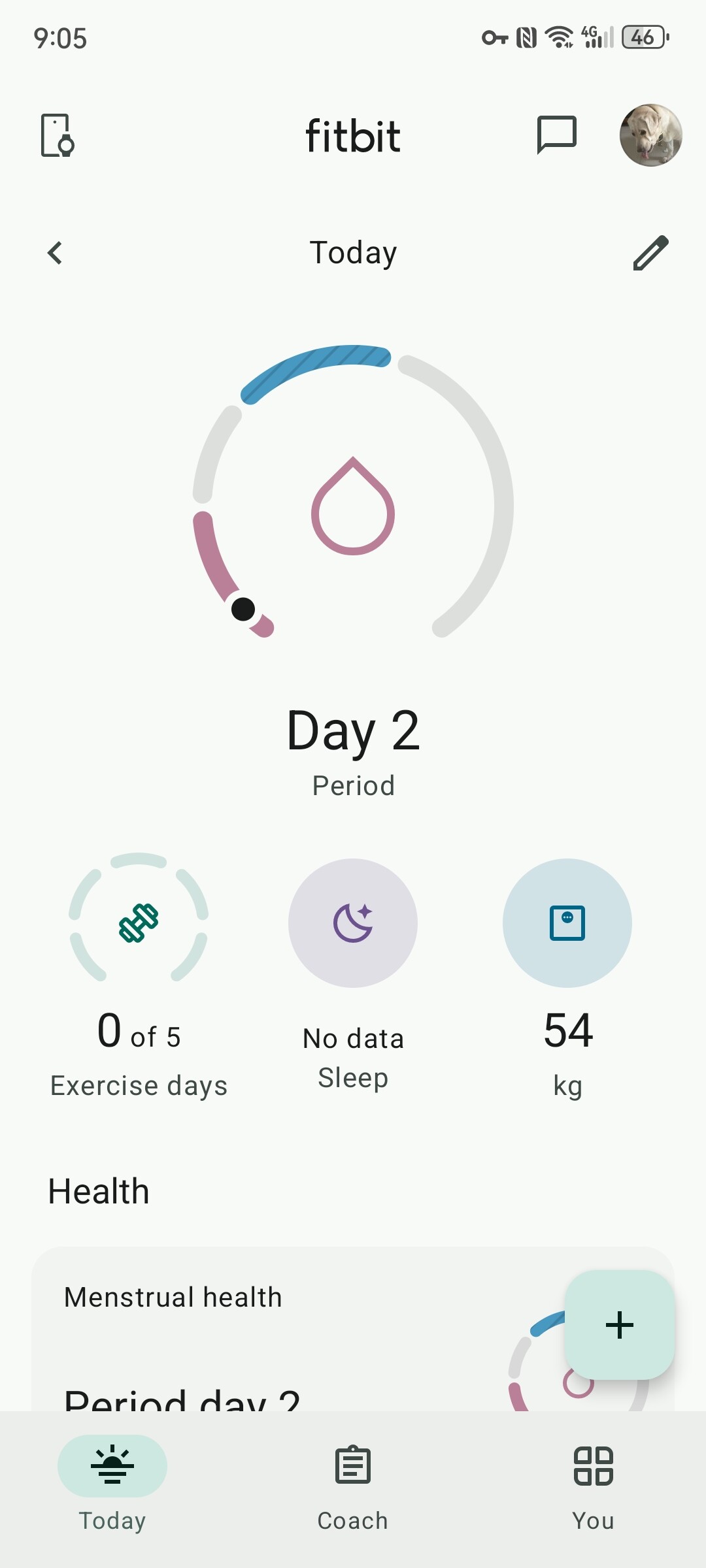706x1568 pixels.
Task: Go to the previous day
Action: [56, 253]
